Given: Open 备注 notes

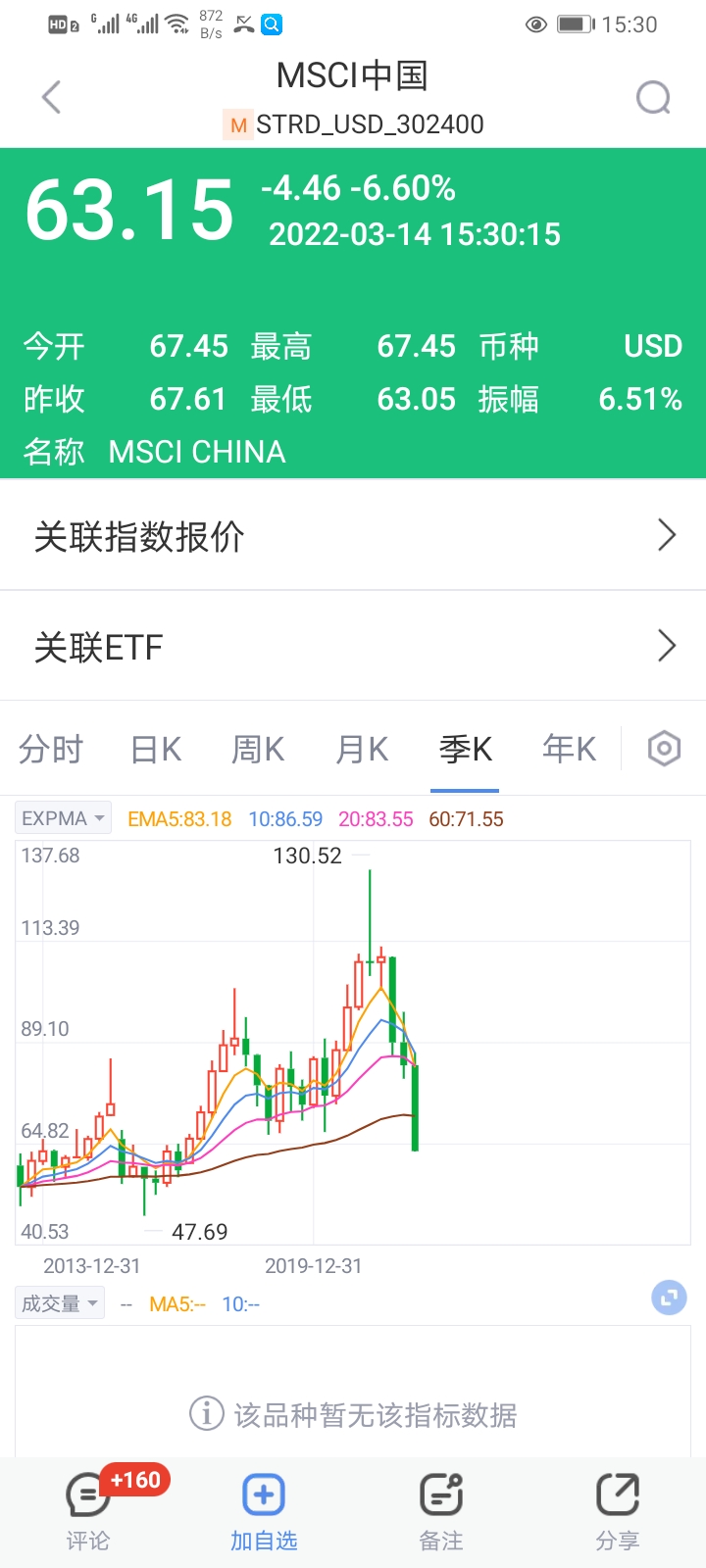Looking at the screenshot, I should tap(441, 1511).
